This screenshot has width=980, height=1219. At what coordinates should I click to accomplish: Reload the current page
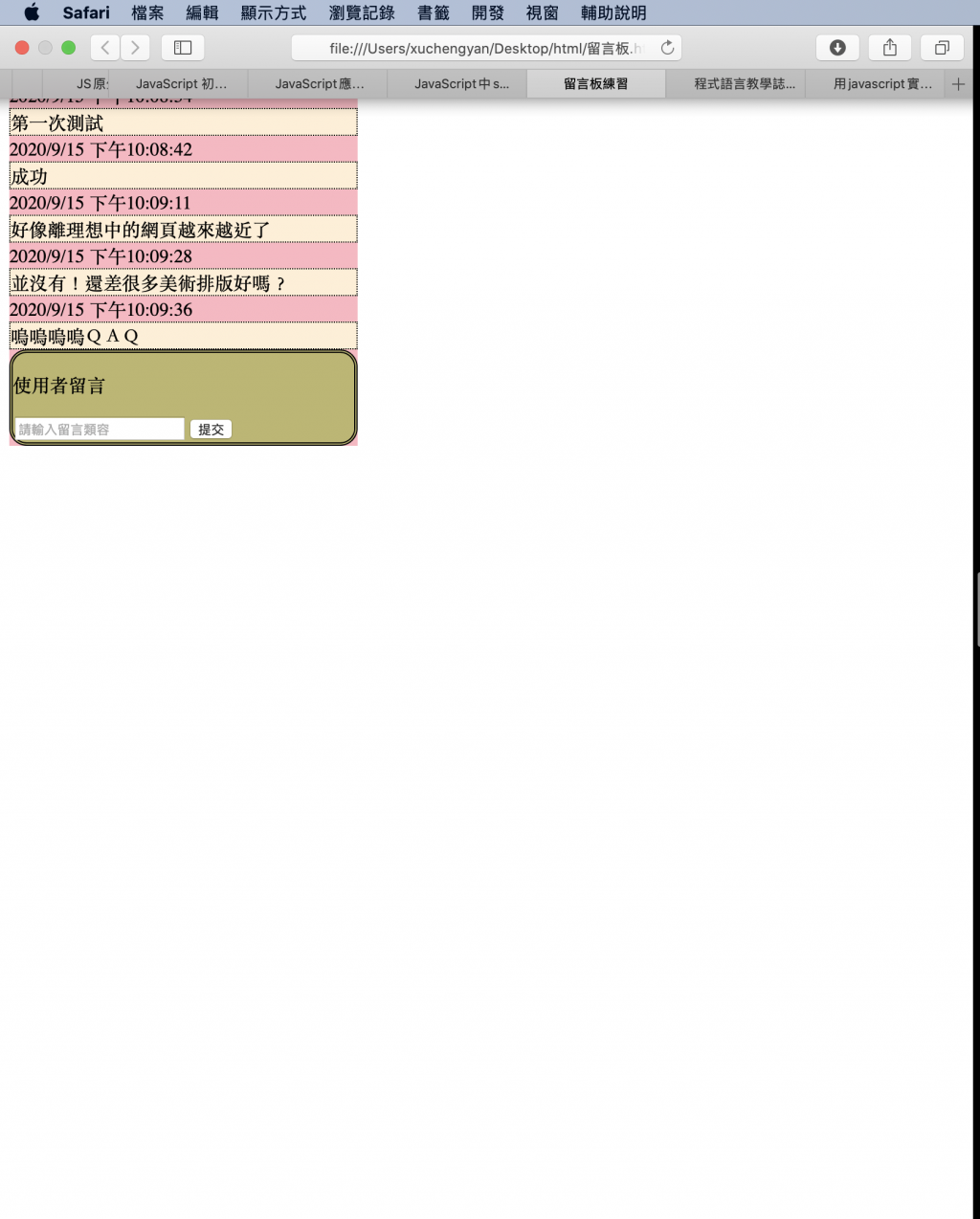click(668, 48)
